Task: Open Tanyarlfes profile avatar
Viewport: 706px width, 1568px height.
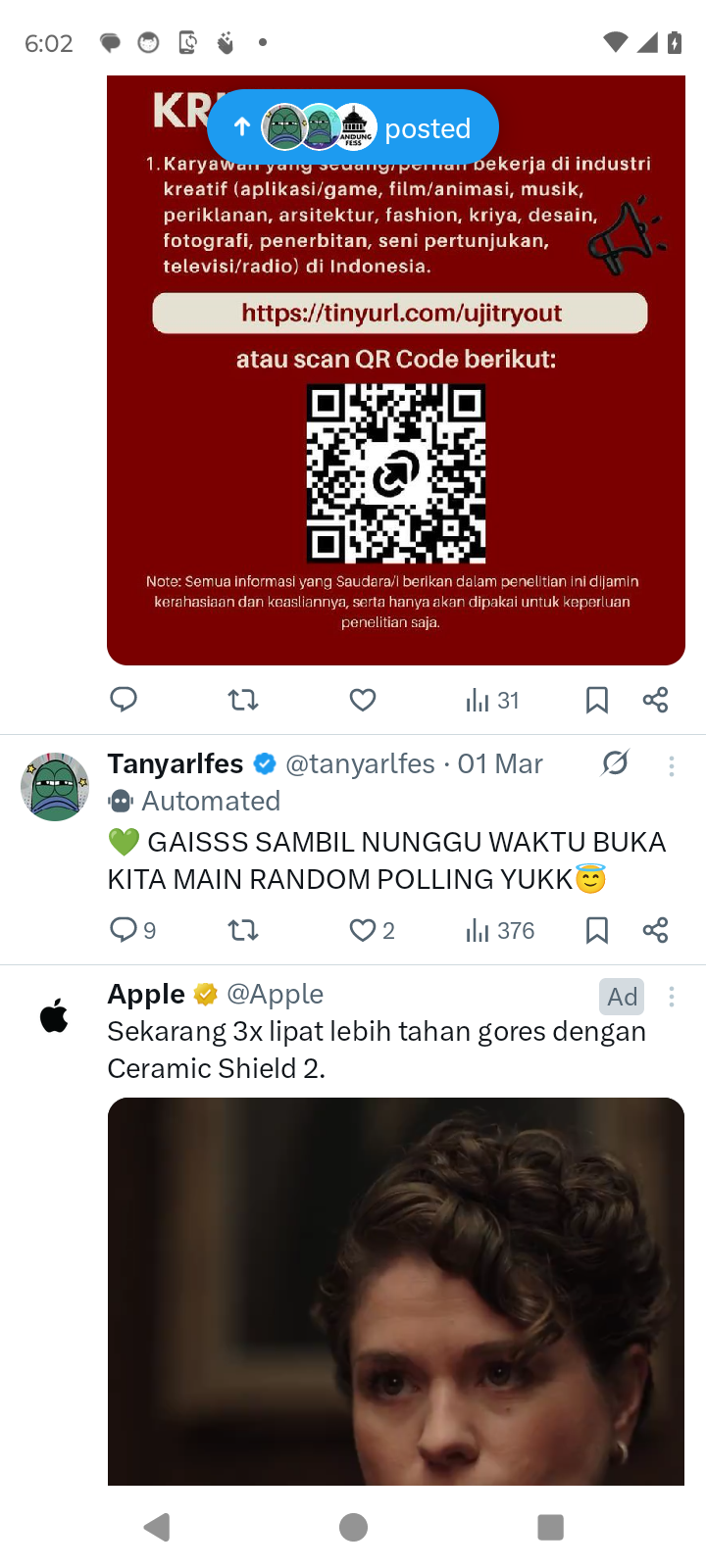Action: pos(56,786)
